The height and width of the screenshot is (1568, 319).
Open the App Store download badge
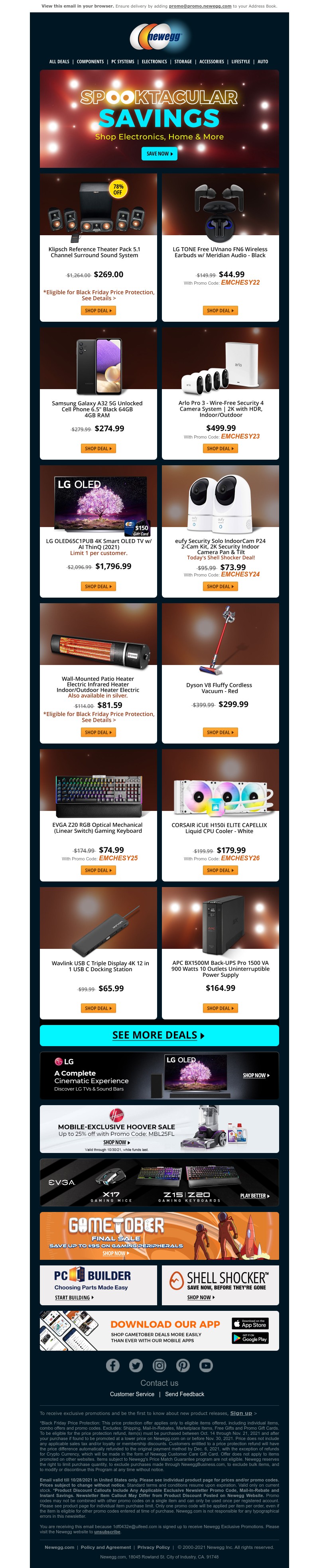(x=250, y=1324)
